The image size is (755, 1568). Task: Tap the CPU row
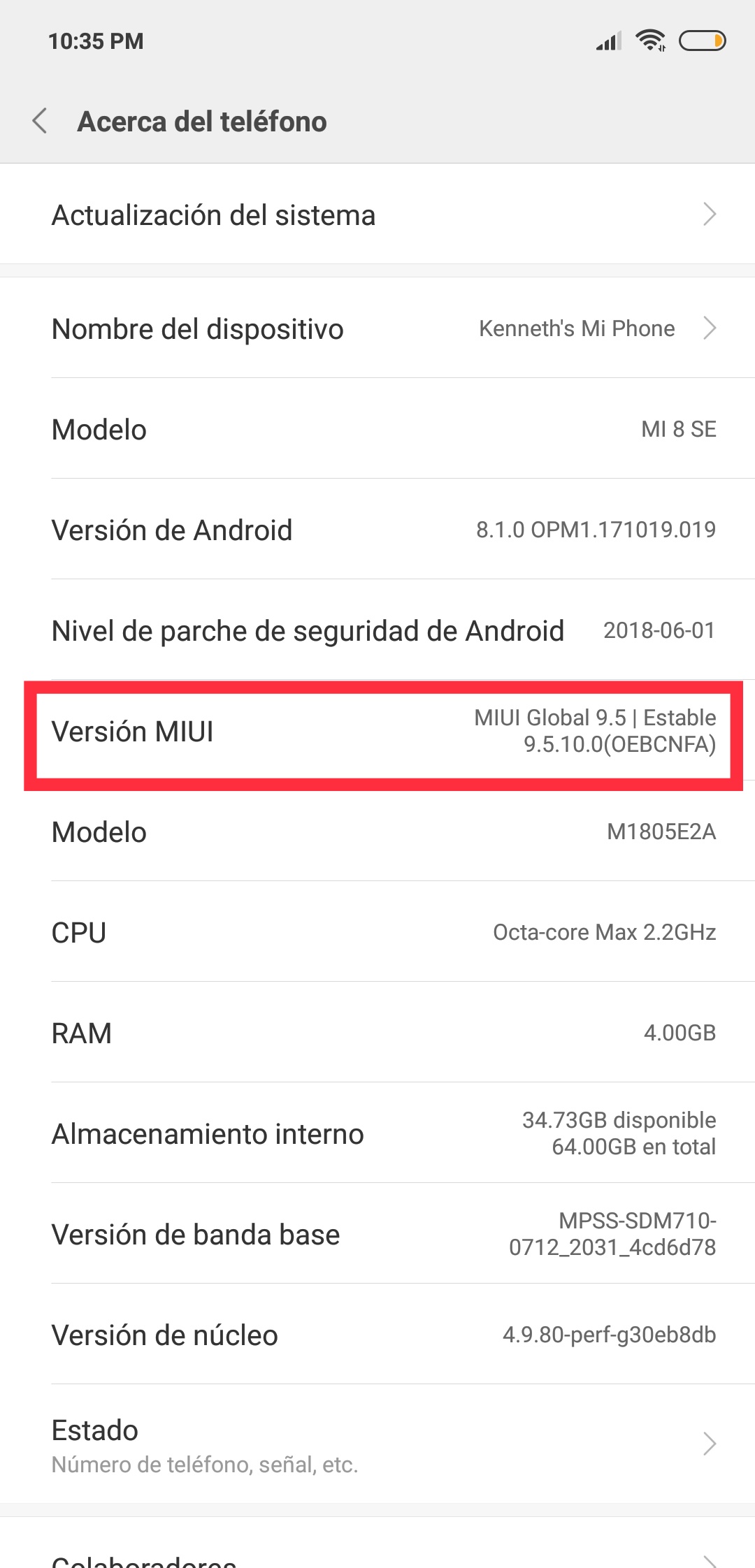pos(377,932)
